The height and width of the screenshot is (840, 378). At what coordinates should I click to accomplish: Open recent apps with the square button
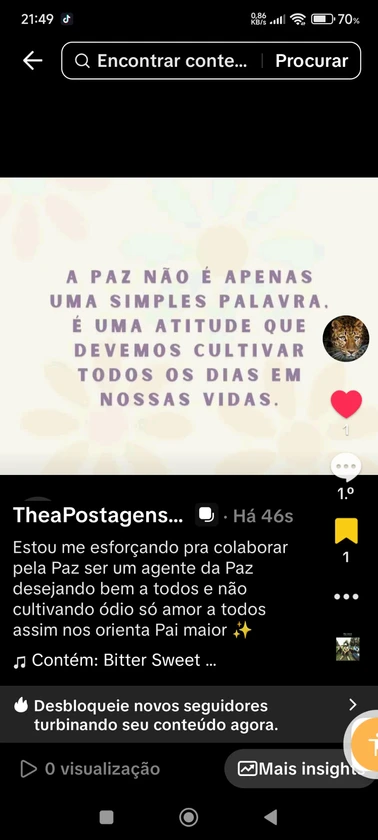[107, 817]
